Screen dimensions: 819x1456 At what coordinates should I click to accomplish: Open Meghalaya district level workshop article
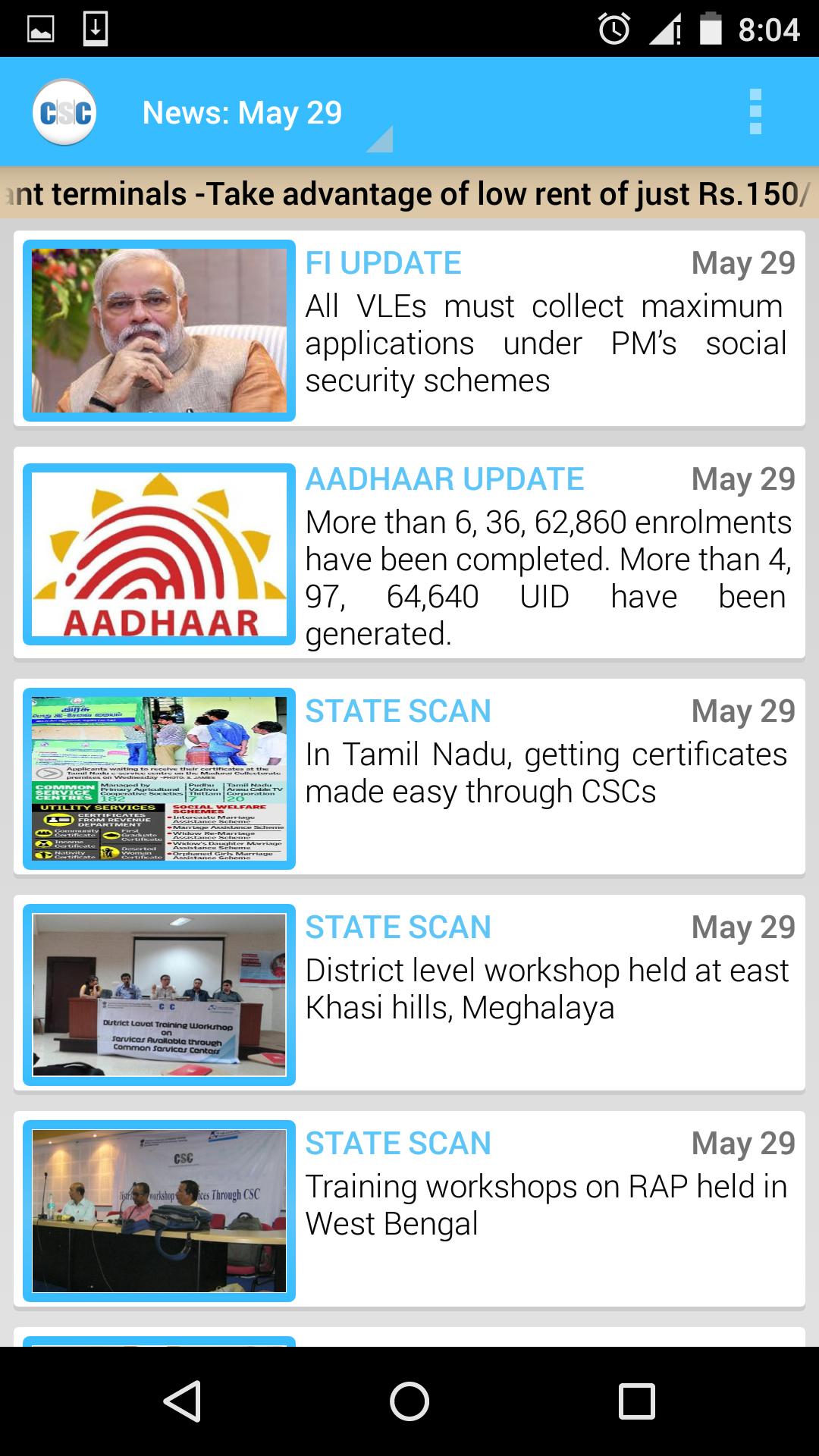(409, 993)
